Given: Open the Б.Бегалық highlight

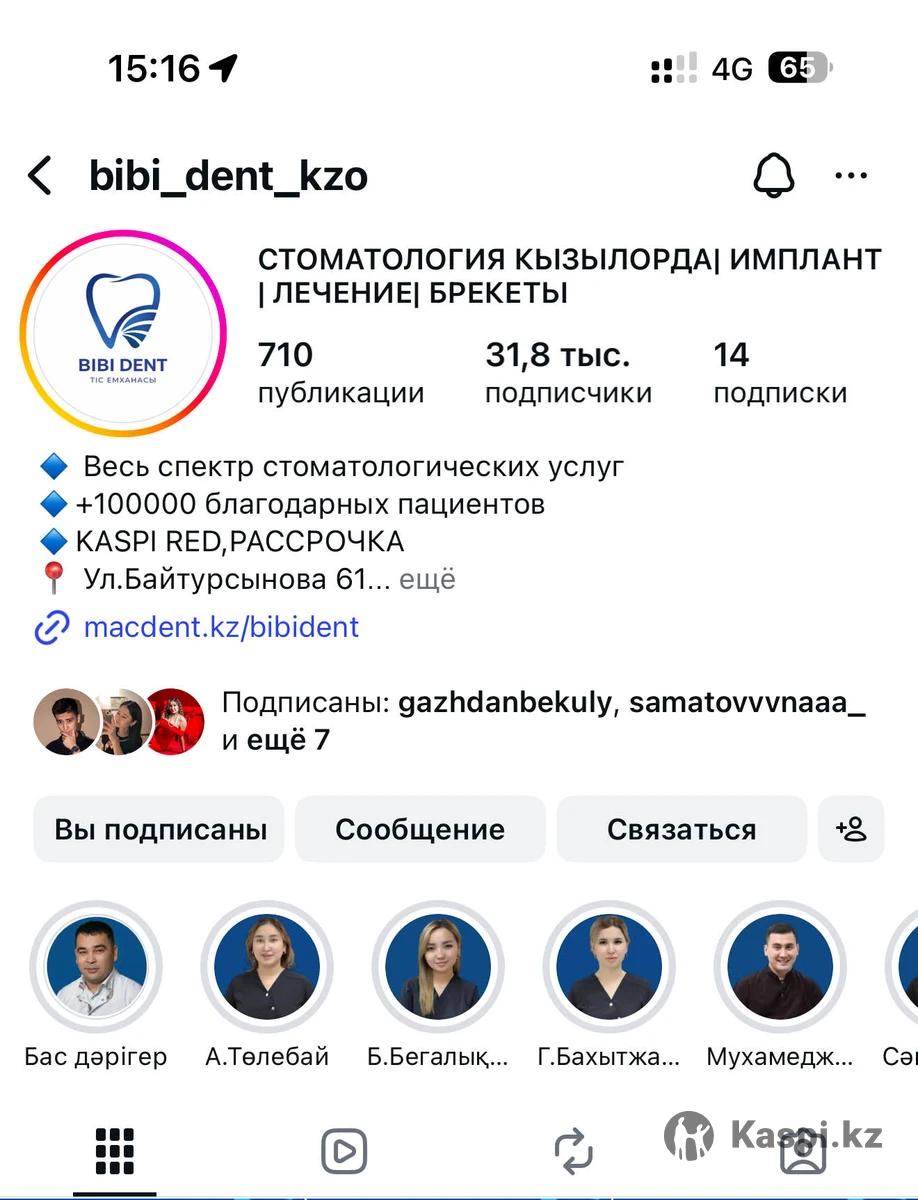Looking at the screenshot, I should (438, 966).
